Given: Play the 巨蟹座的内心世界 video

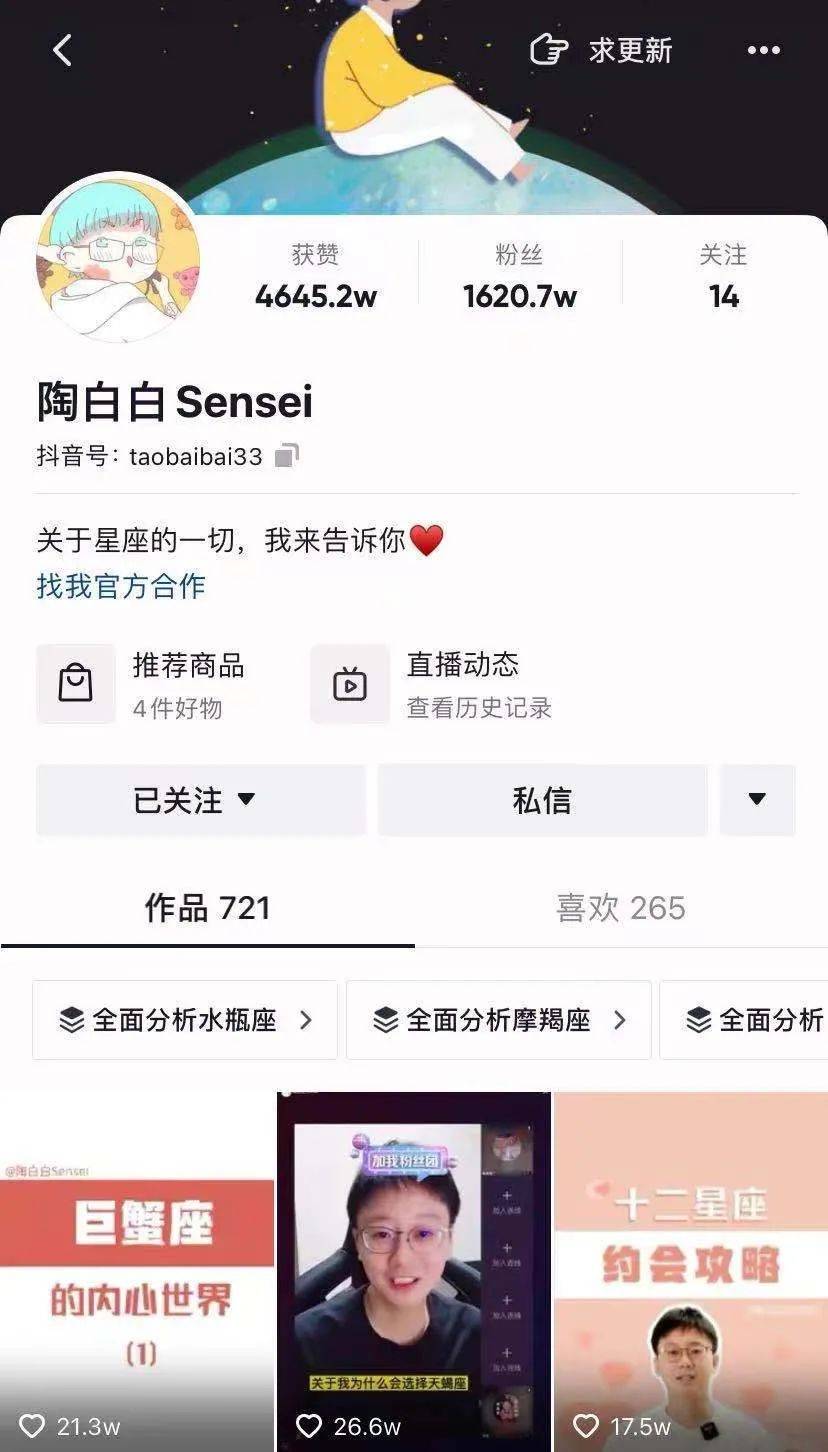Looking at the screenshot, I should point(136,1270).
